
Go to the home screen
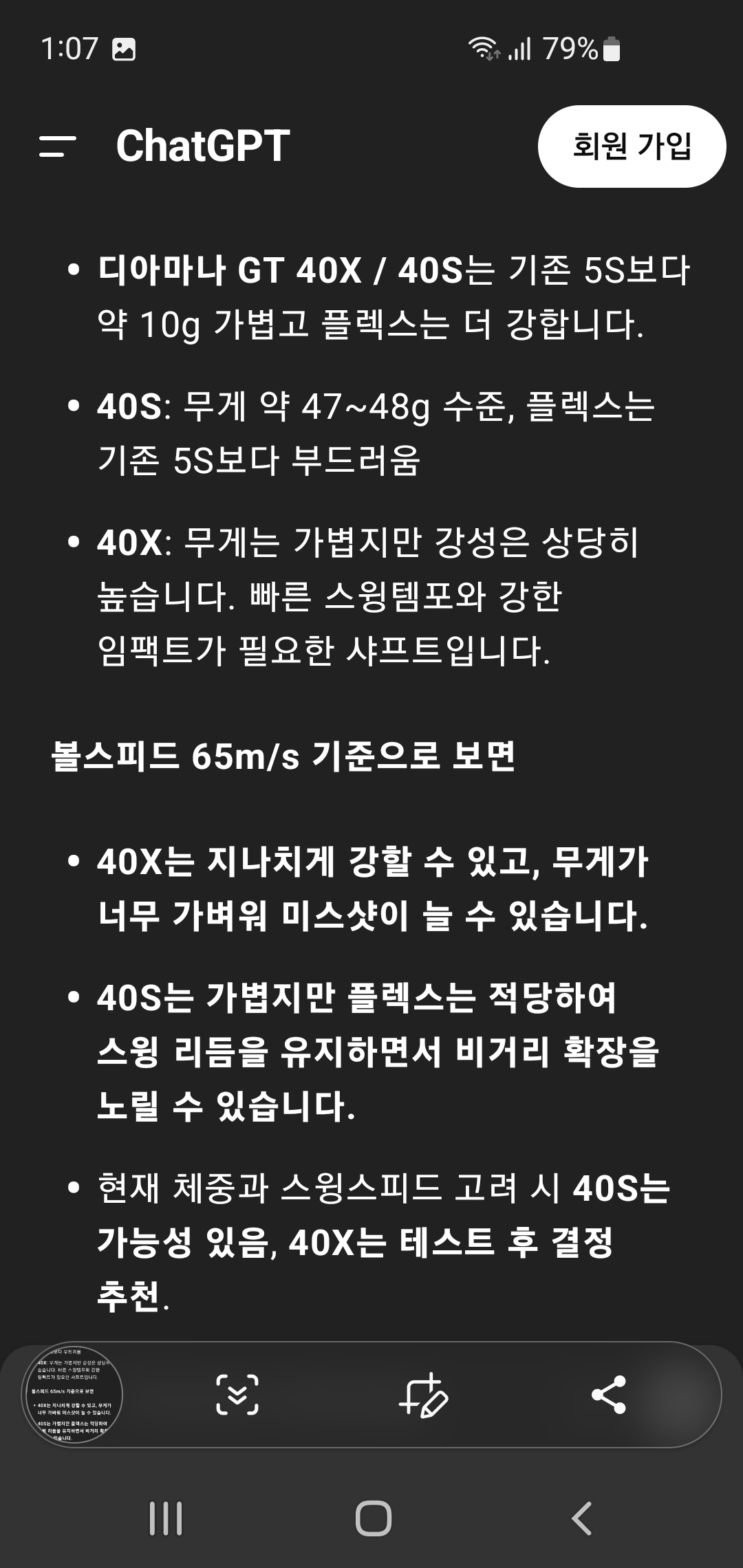374,1518
